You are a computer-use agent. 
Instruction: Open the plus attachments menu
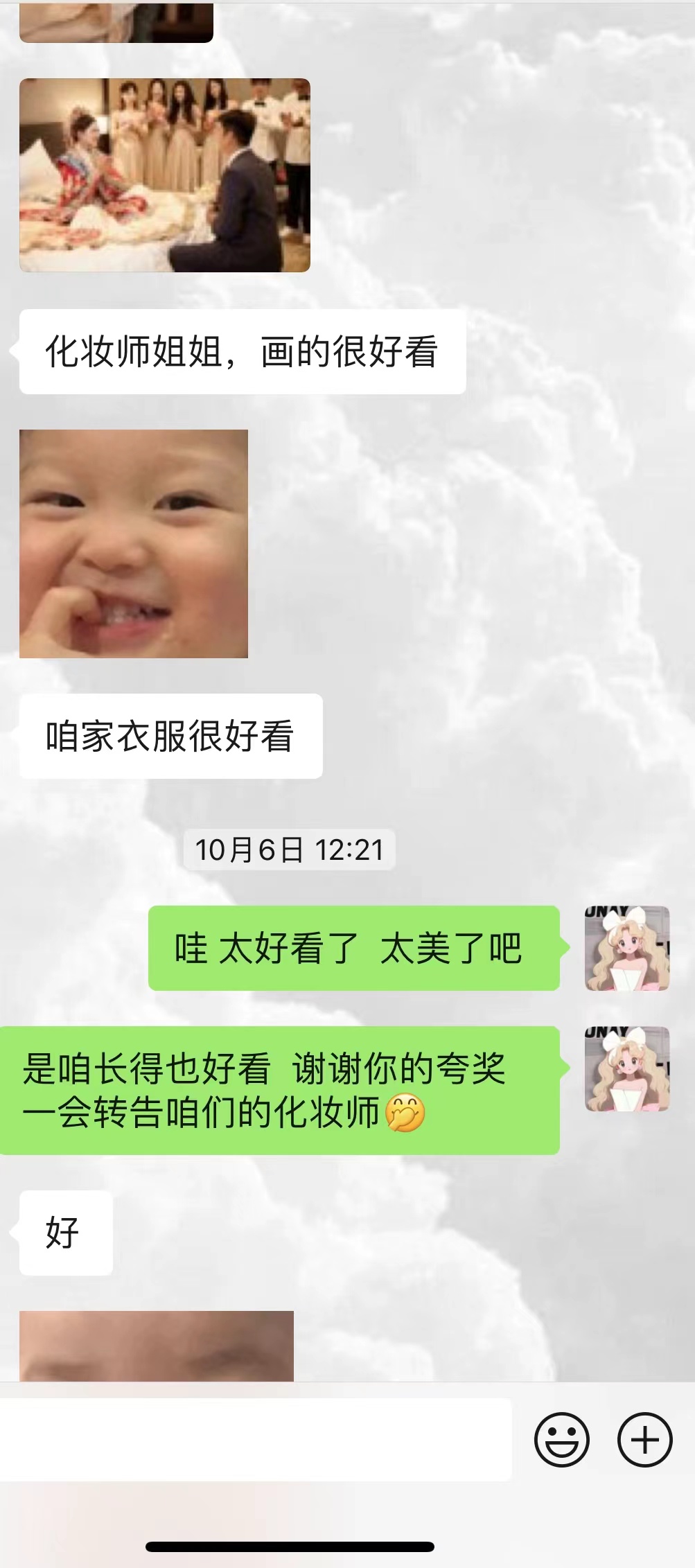click(644, 1440)
